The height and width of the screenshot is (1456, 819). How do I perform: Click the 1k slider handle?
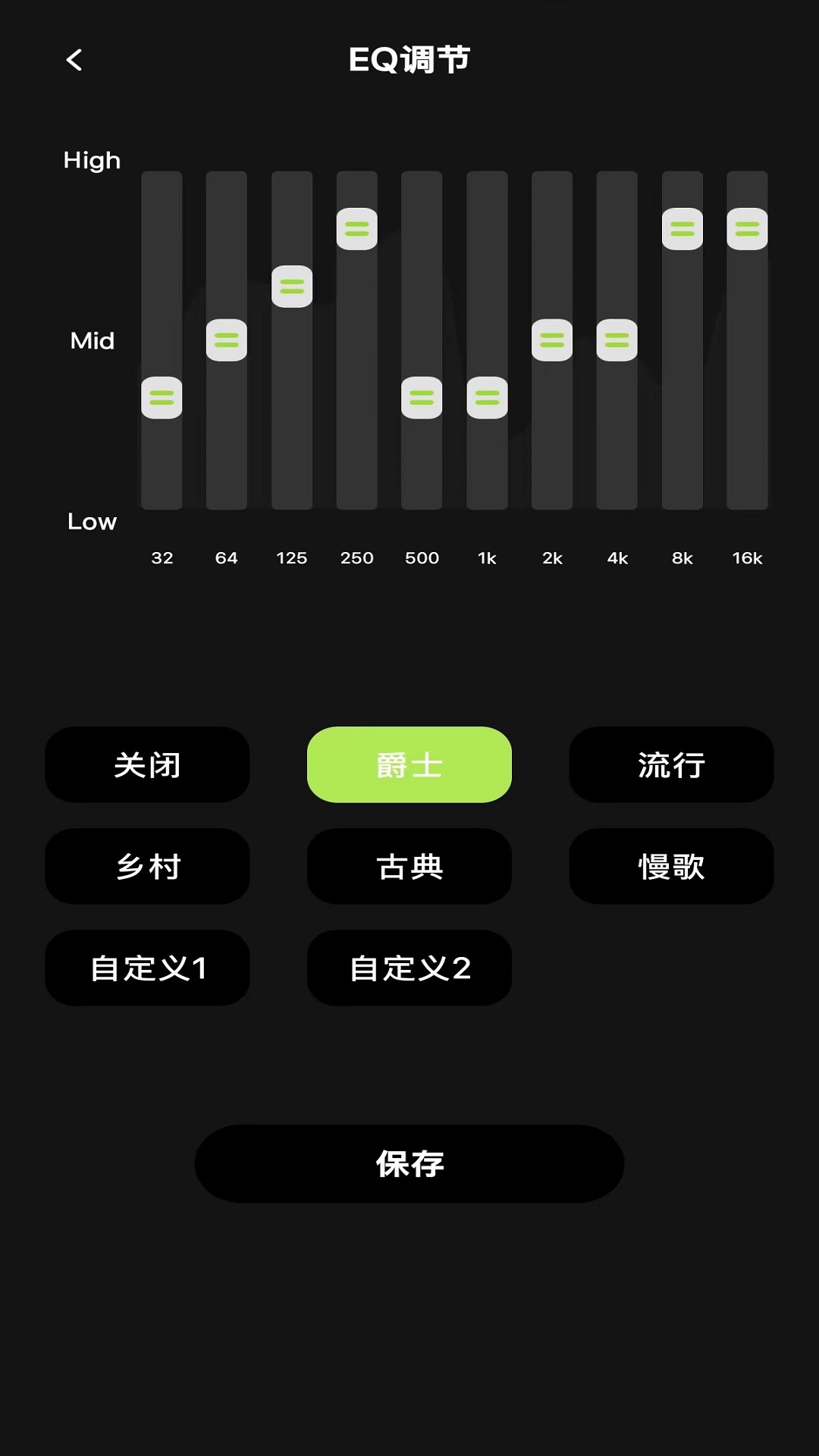pyautogui.click(x=487, y=396)
